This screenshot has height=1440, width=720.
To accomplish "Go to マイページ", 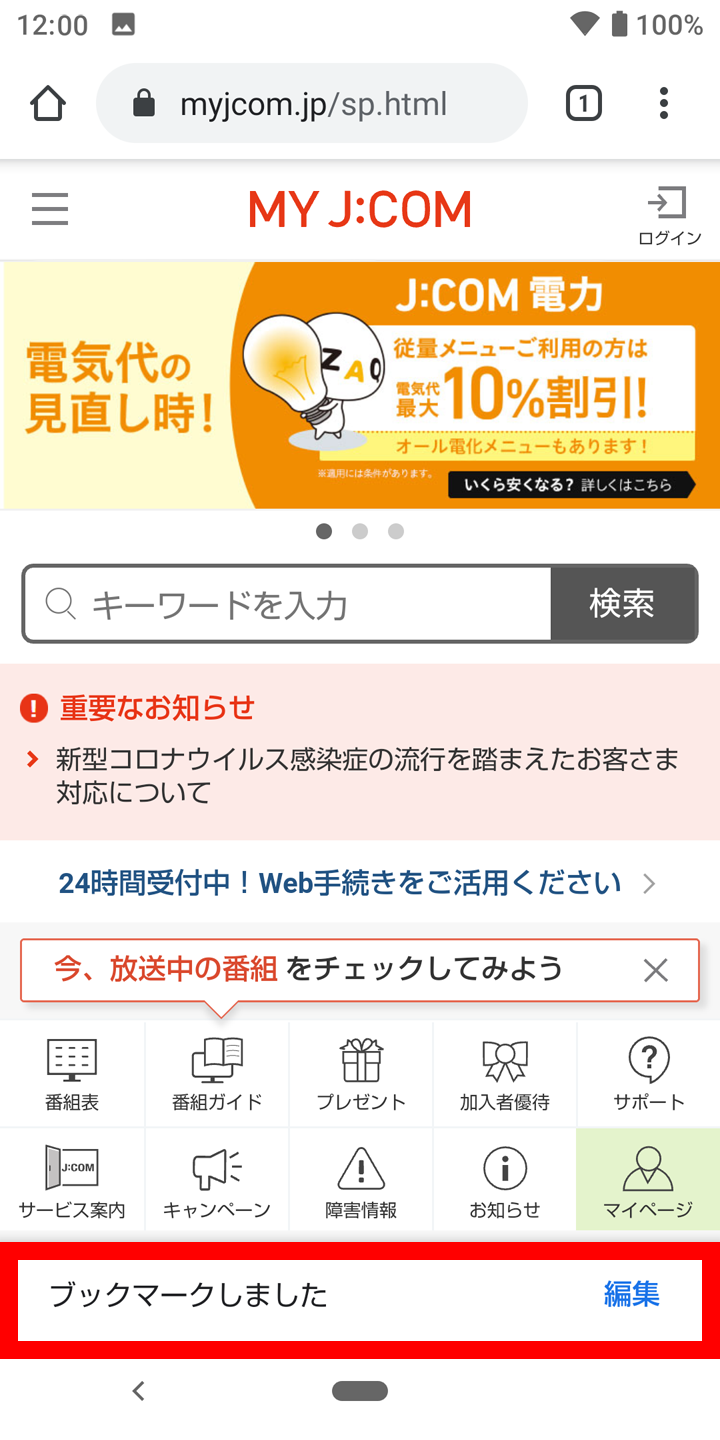I will coord(648,1180).
